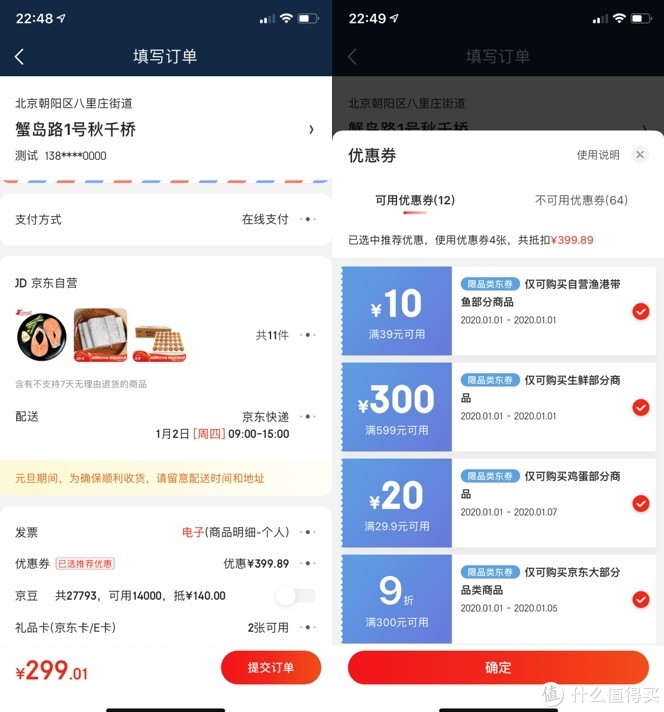Tap the 提交订单 submit button

[271, 668]
